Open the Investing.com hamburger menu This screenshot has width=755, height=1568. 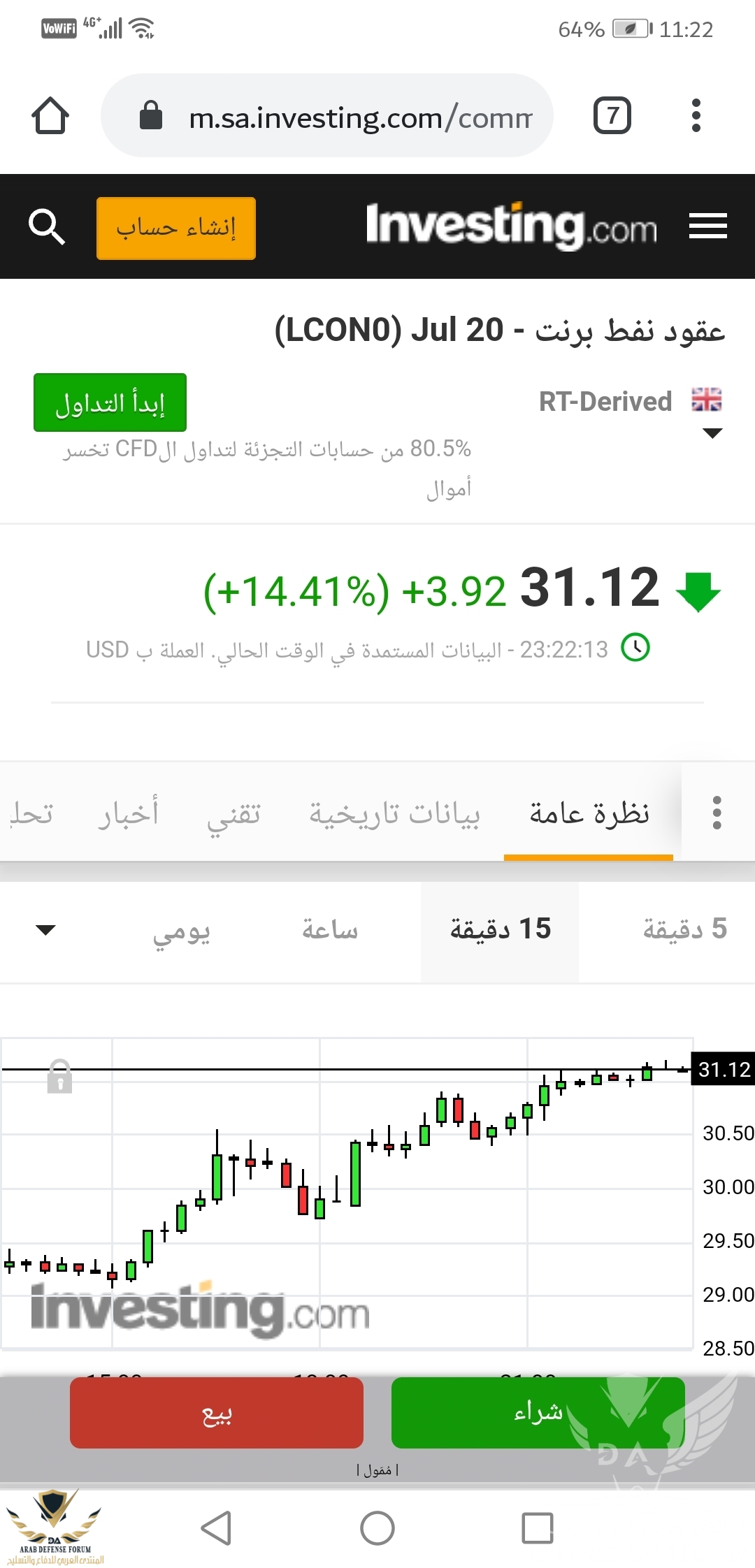707,226
